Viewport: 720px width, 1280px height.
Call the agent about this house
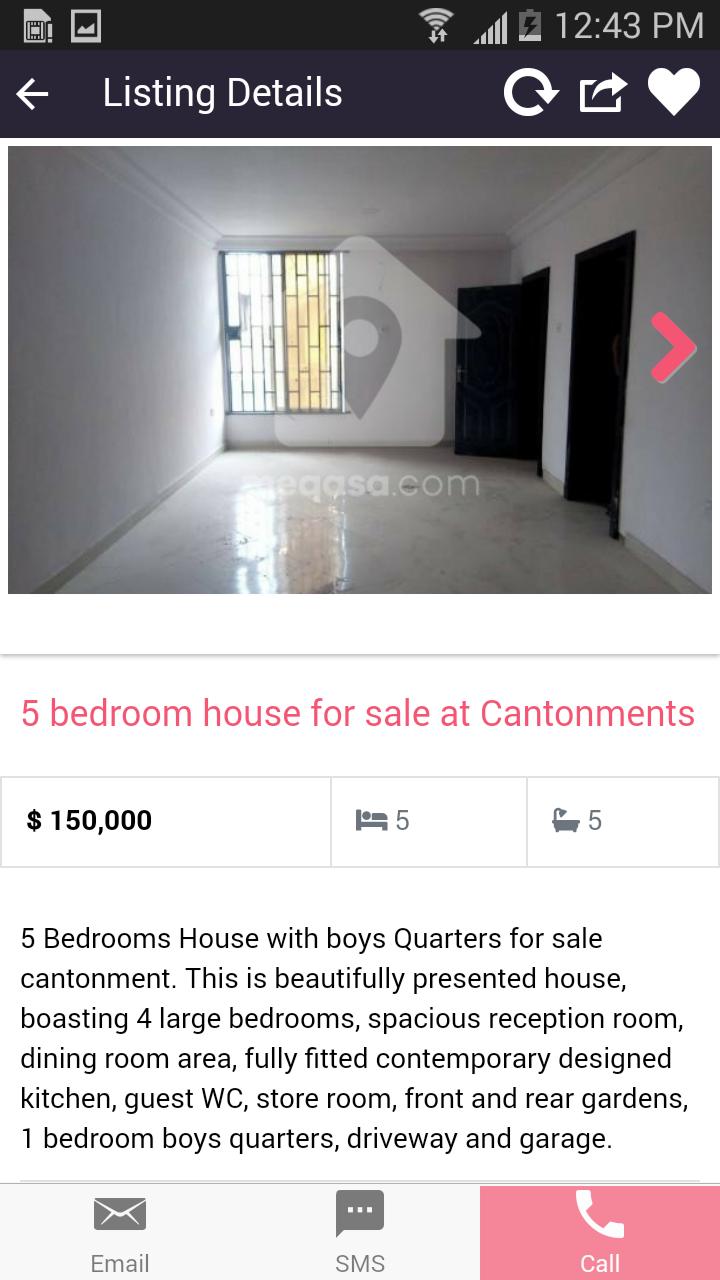pyautogui.click(x=600, y=1233)
